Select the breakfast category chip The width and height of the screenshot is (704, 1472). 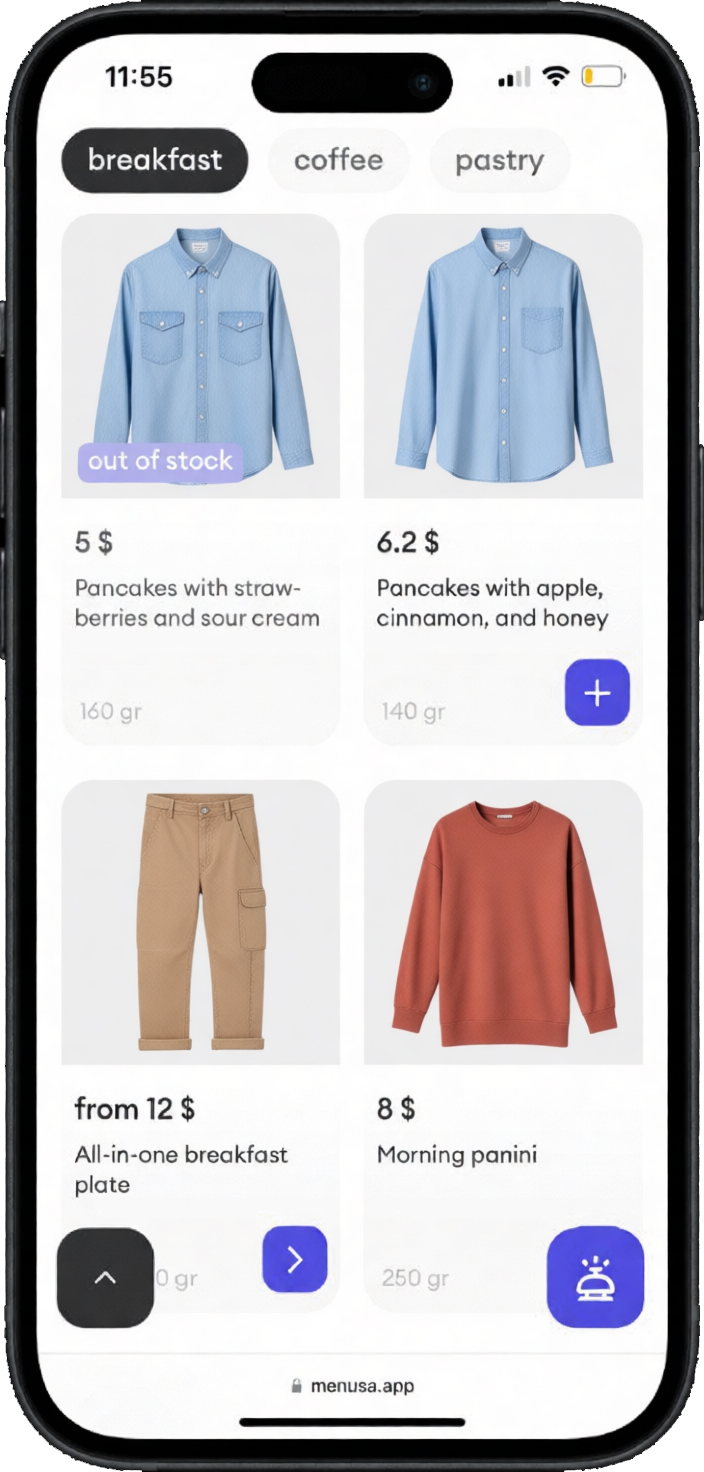click(x=154, y=160)
